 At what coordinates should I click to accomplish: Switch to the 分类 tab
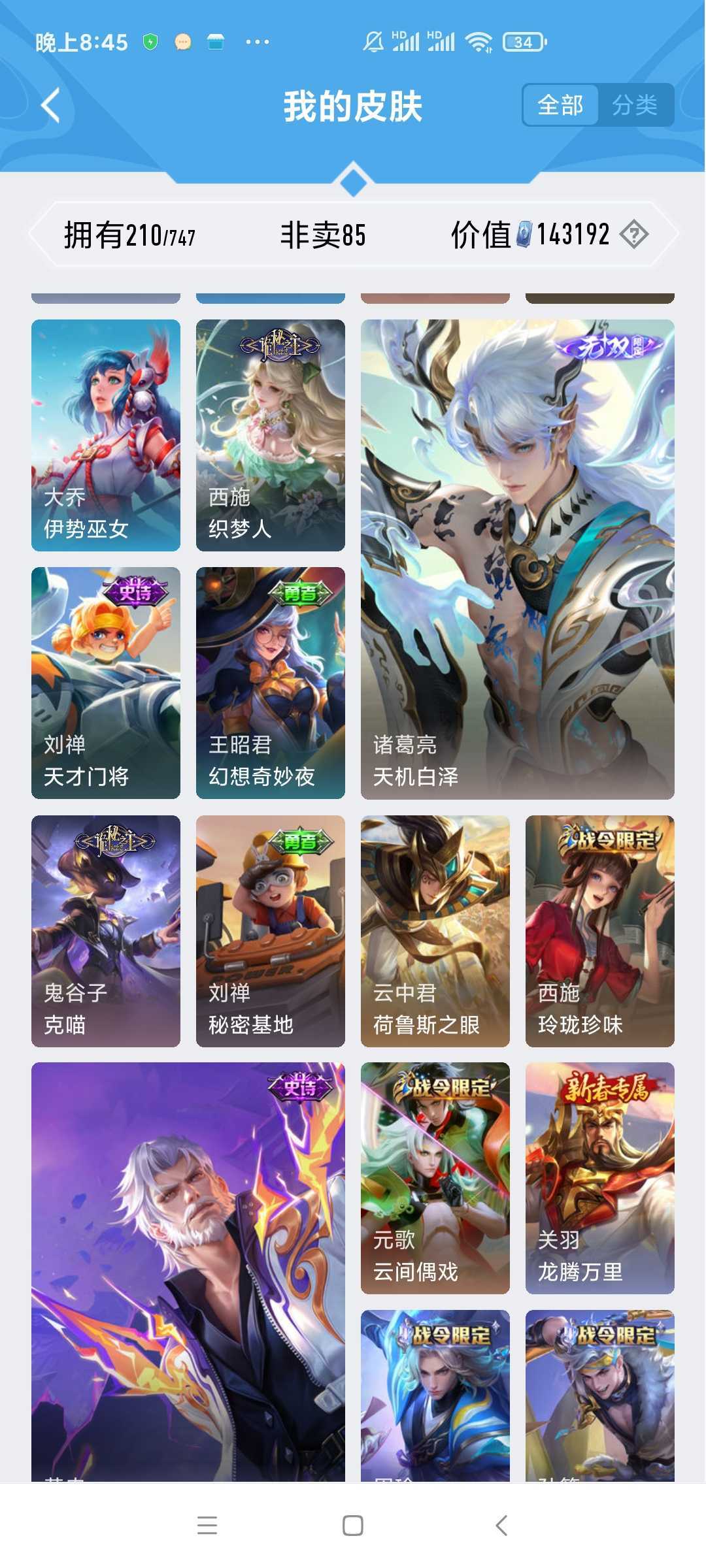[x=635, y=105]
